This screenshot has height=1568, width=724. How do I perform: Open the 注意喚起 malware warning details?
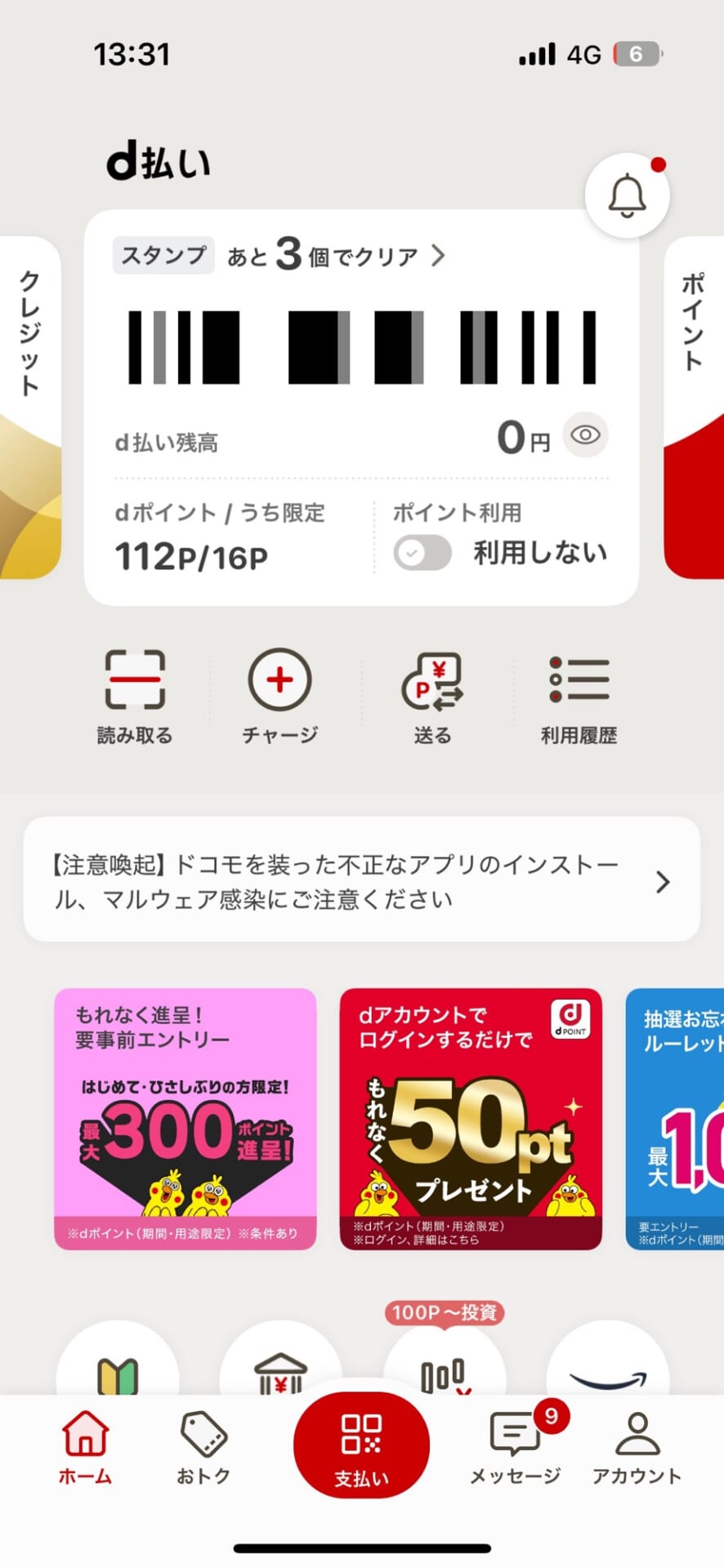pos(362,880)
